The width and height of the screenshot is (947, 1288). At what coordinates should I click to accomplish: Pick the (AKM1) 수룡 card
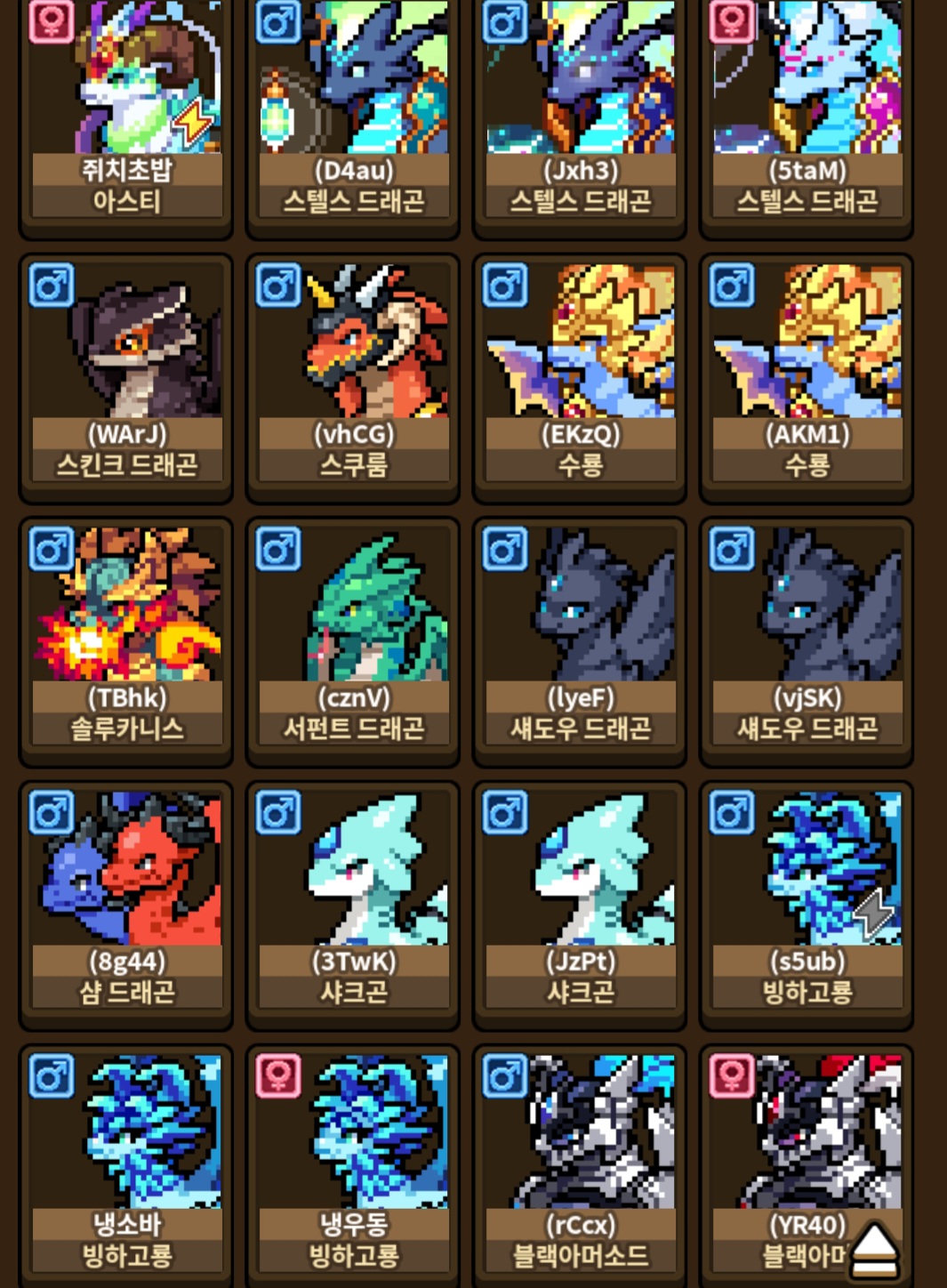[807, 374]
